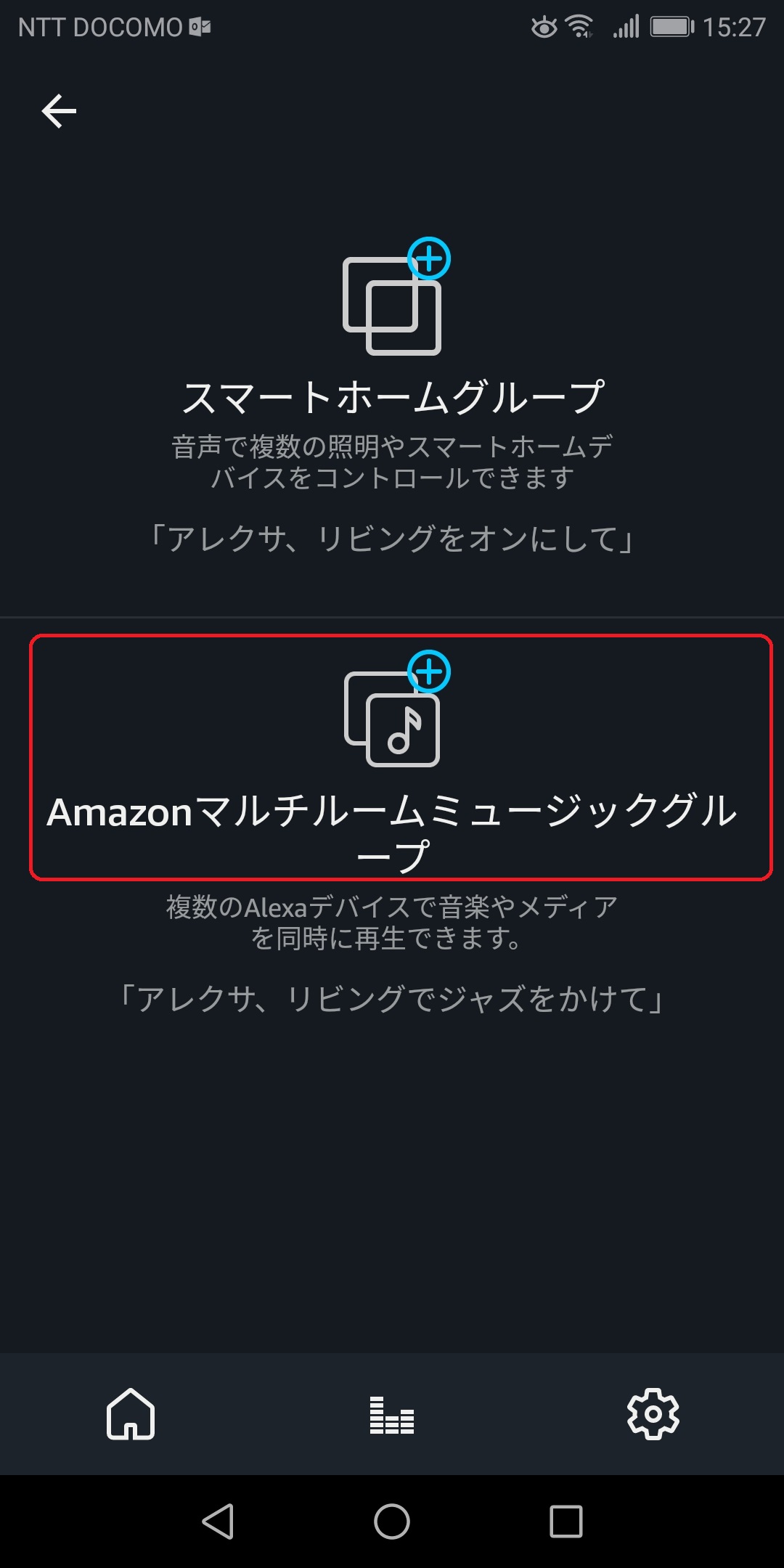
Task: Select the スマートホームグループ heading text
Action: [392, 393]
